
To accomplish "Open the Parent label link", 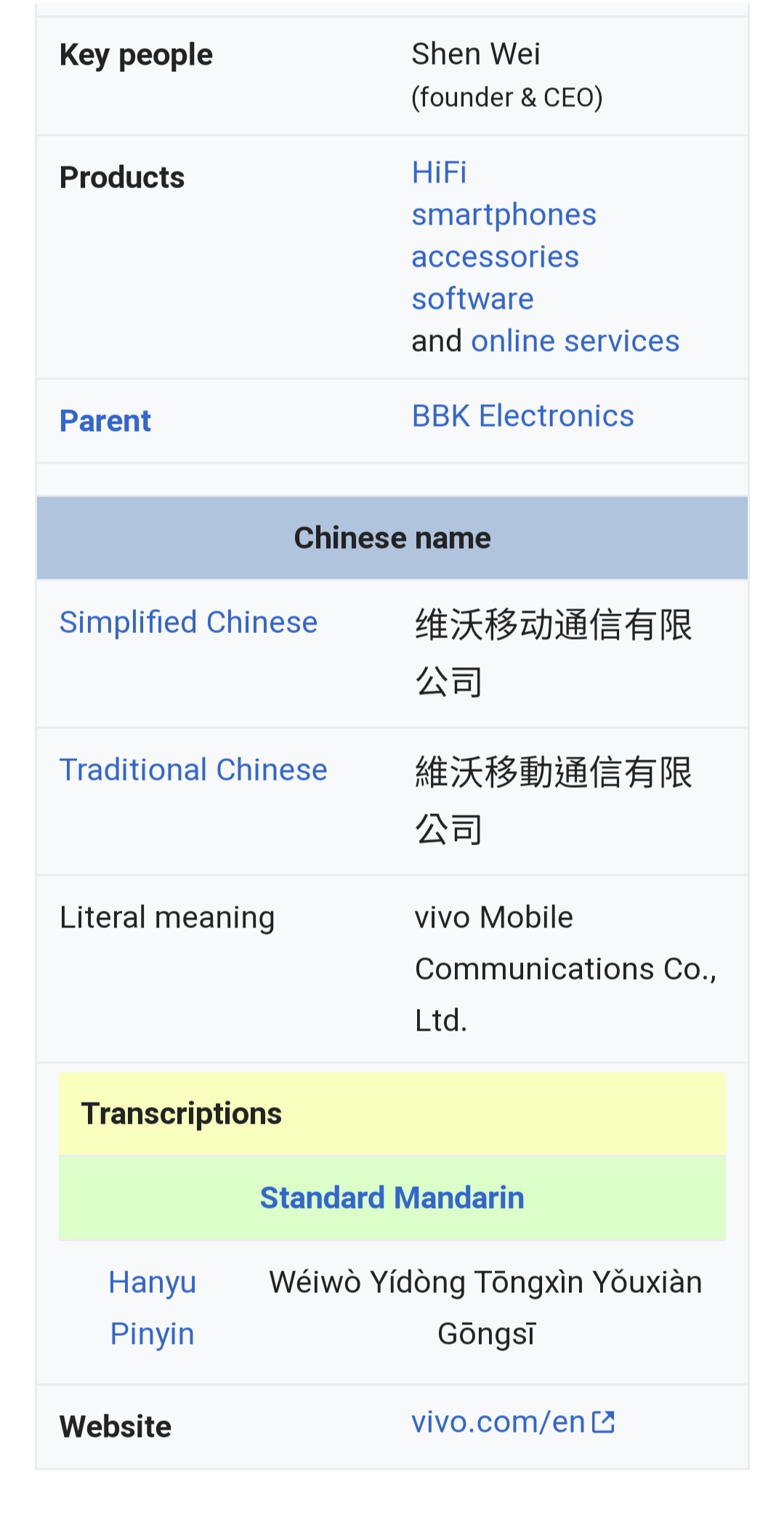I will [x=105, y=421].
